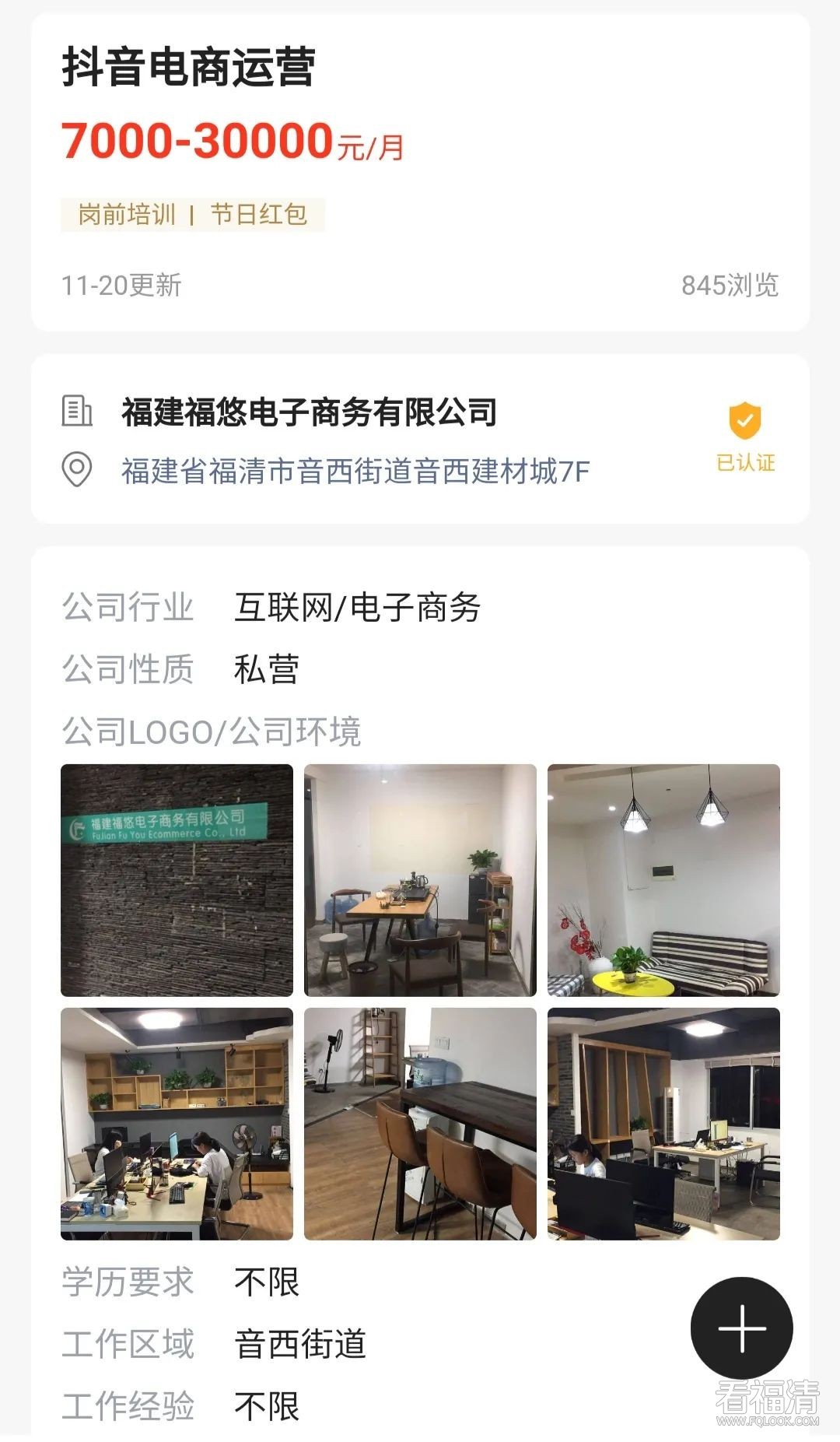The image size is (840, 1442).
Task: Tap the black plus floating button
Action: click(741, 1327)
